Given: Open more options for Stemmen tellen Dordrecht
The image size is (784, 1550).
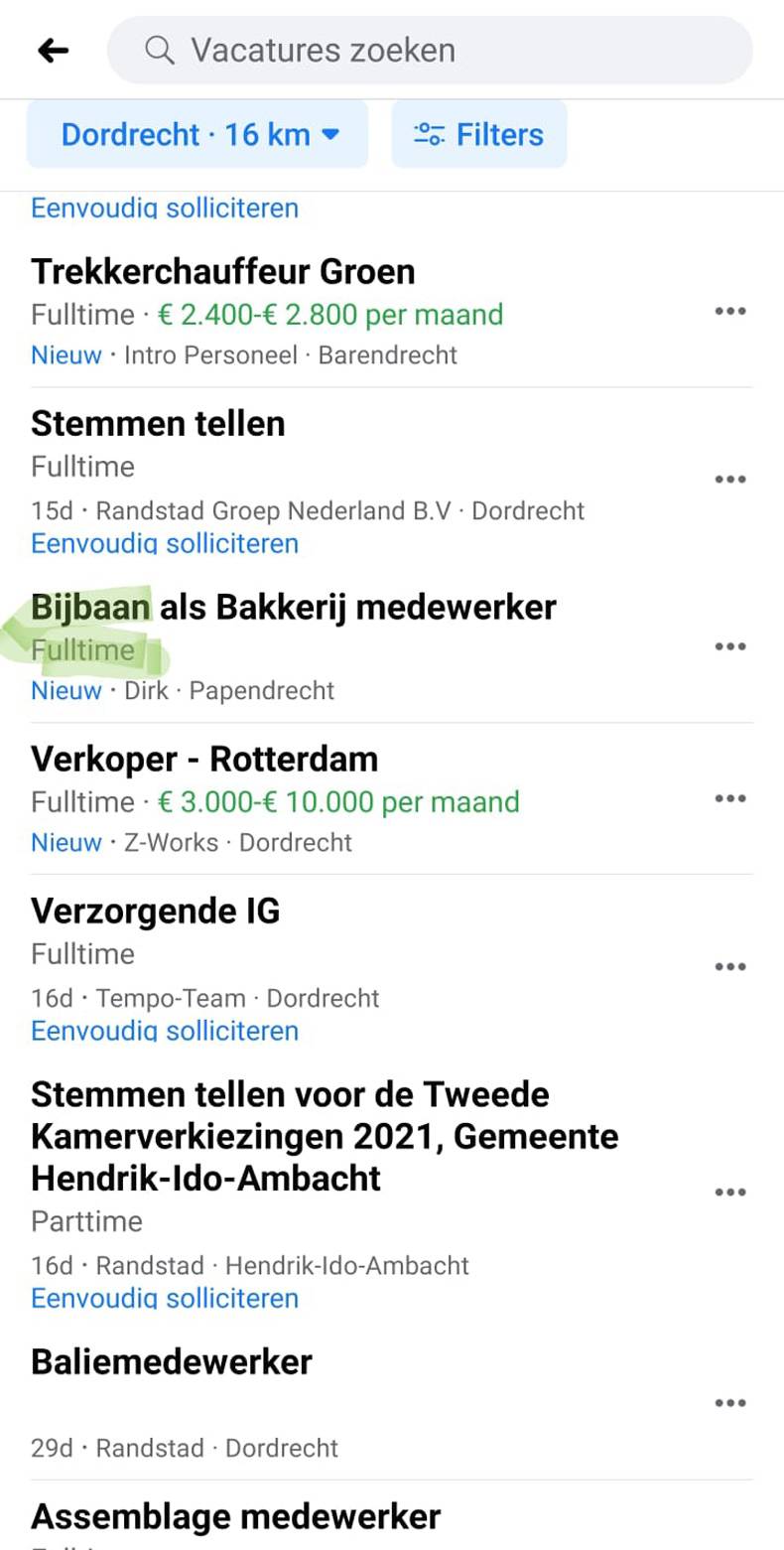Looking at the screenshot, I should [729, 480].
